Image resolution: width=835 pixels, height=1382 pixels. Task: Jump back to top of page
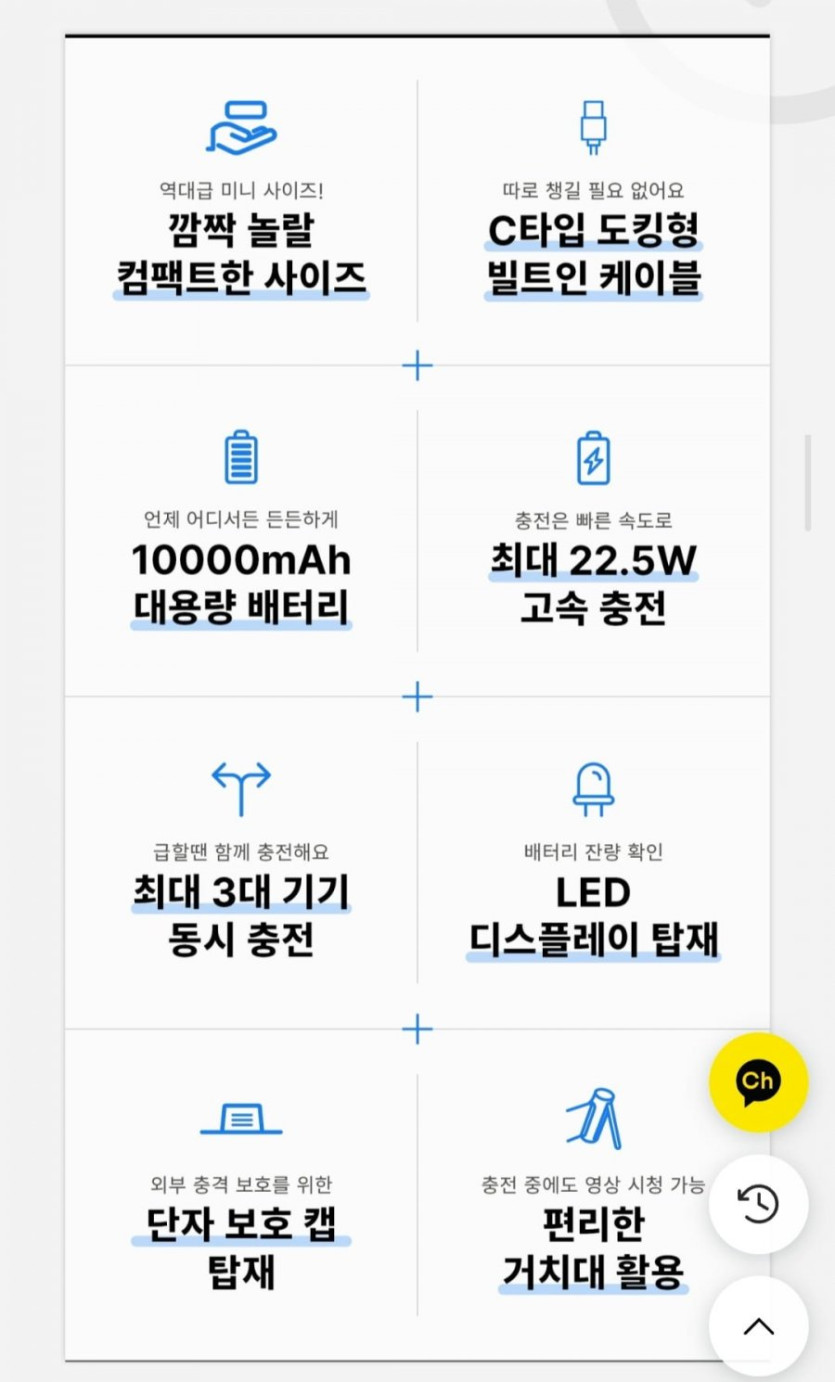(x=758, y=1326)
